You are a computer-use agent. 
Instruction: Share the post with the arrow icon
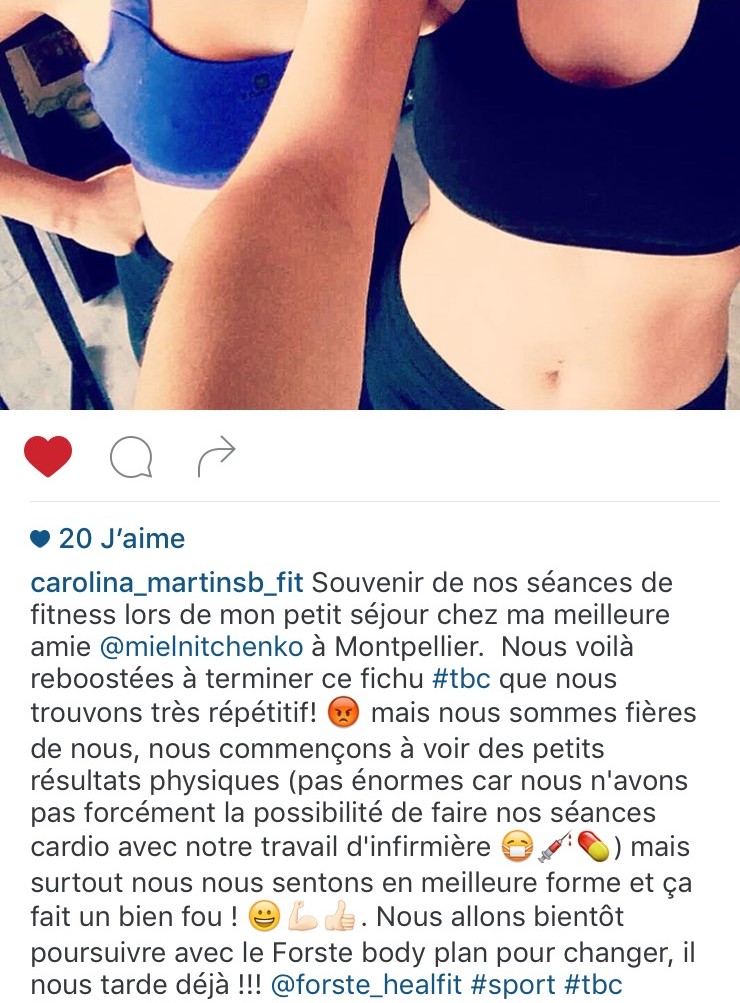click(217, 457)
